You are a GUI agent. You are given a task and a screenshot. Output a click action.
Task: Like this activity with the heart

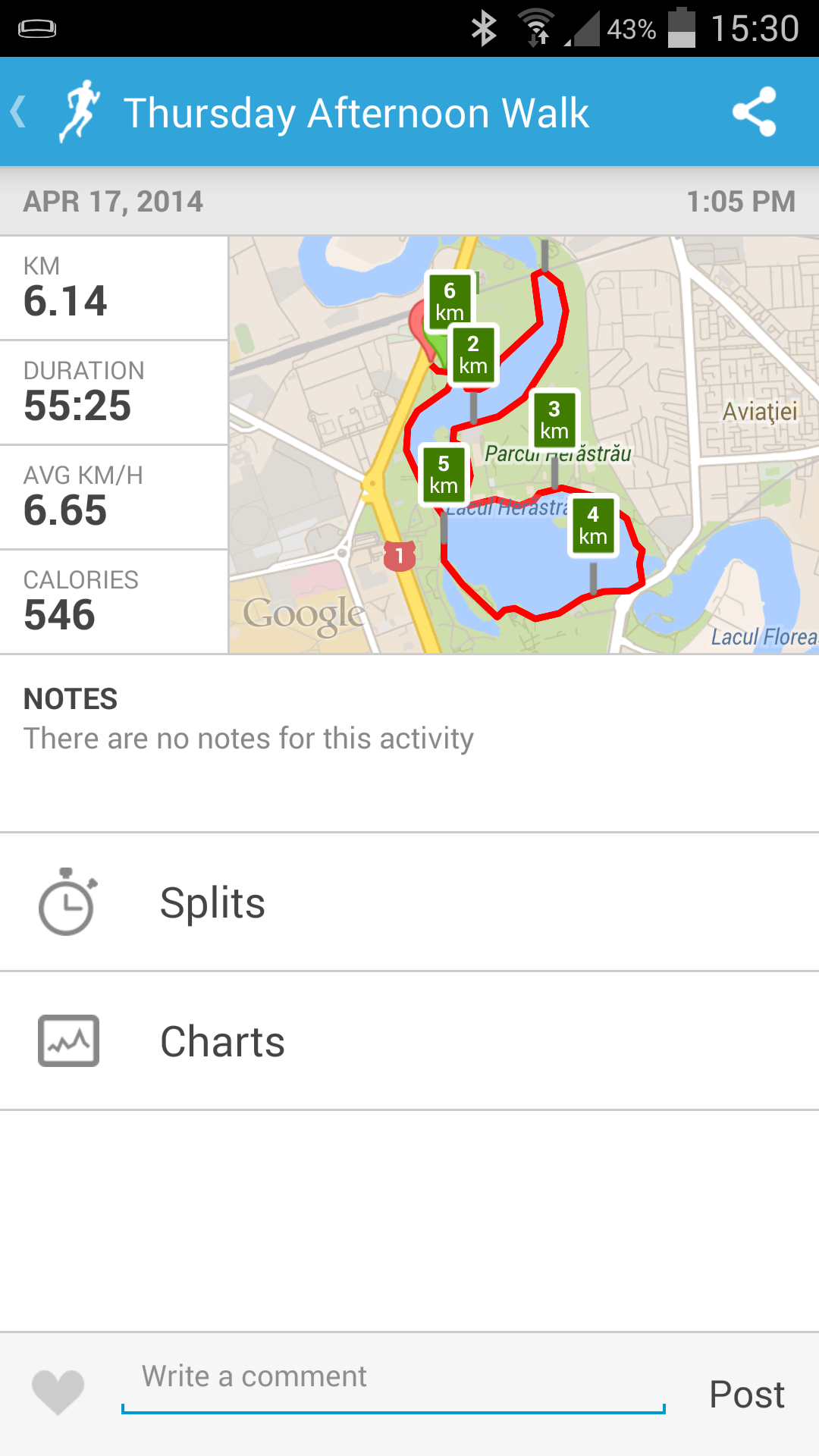click(58, 1392)
